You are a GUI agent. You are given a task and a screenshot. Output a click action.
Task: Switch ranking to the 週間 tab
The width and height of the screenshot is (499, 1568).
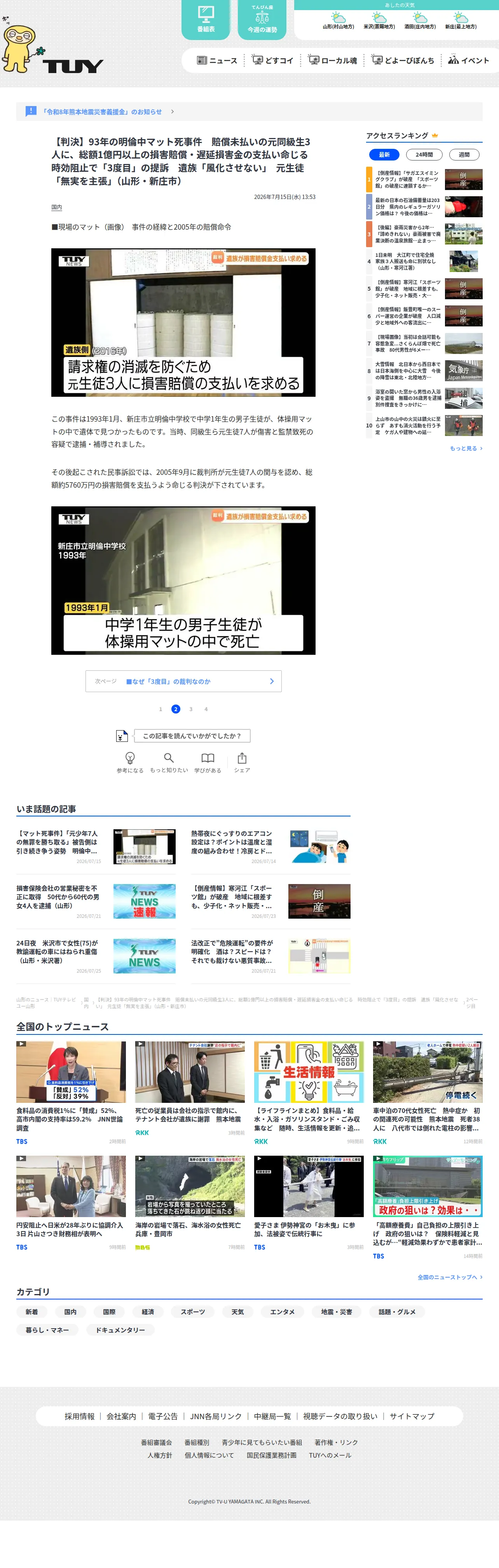(464, 155)
